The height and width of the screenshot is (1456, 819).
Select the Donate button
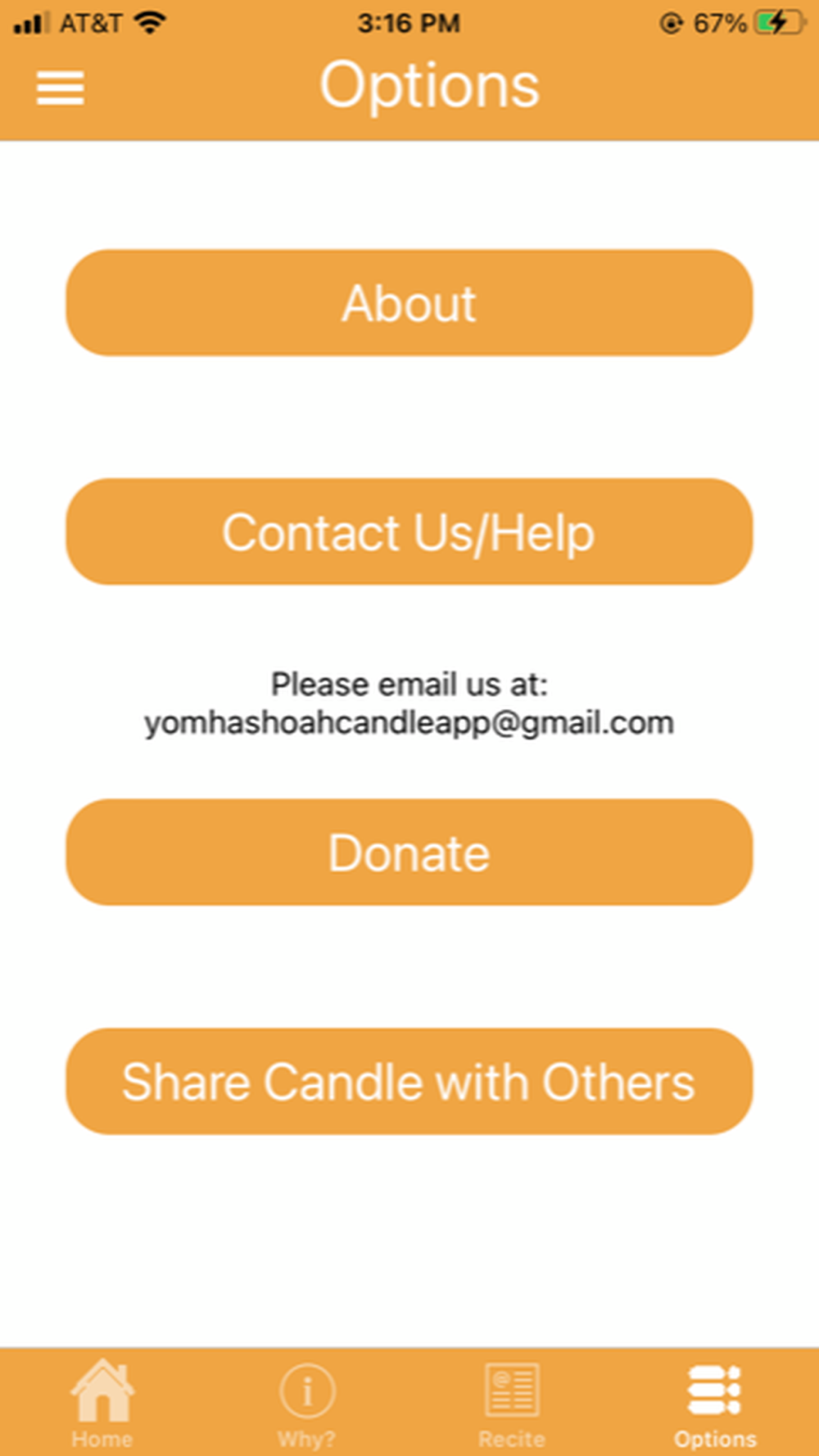[409, 852]
